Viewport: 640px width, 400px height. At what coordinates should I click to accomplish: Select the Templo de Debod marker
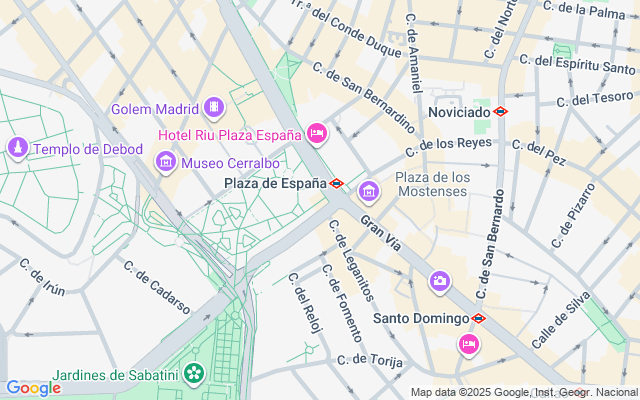point(18,148)
